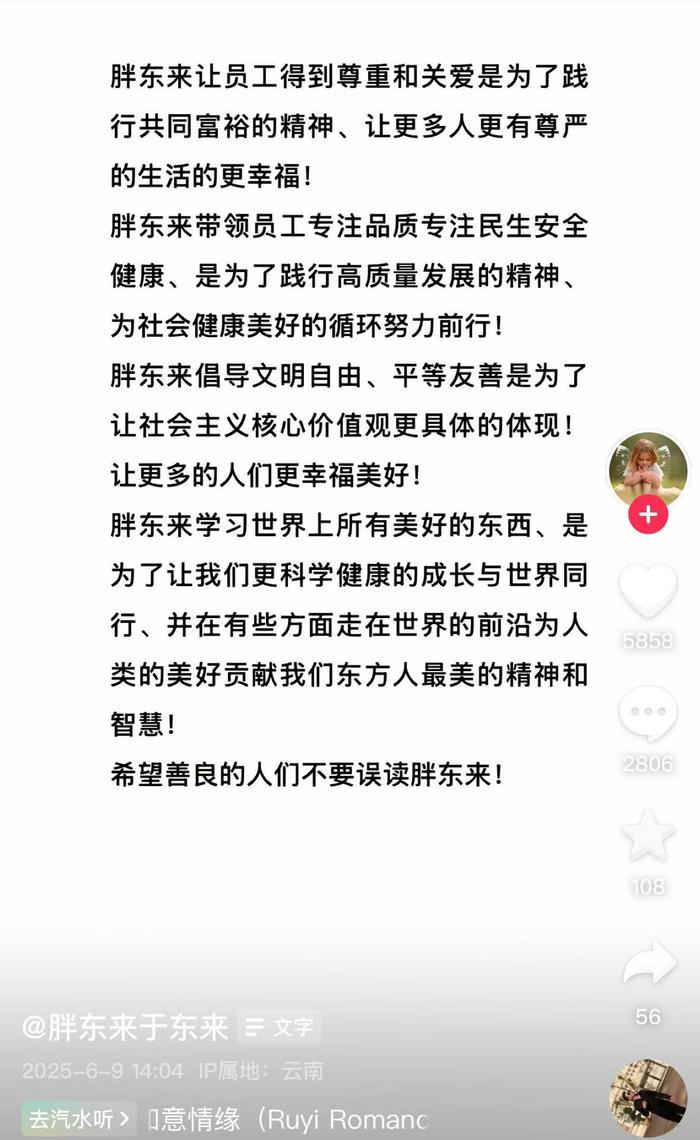Open the rotating music disc
This screenshot has width=700, height=1140.
coord(648,1098)
